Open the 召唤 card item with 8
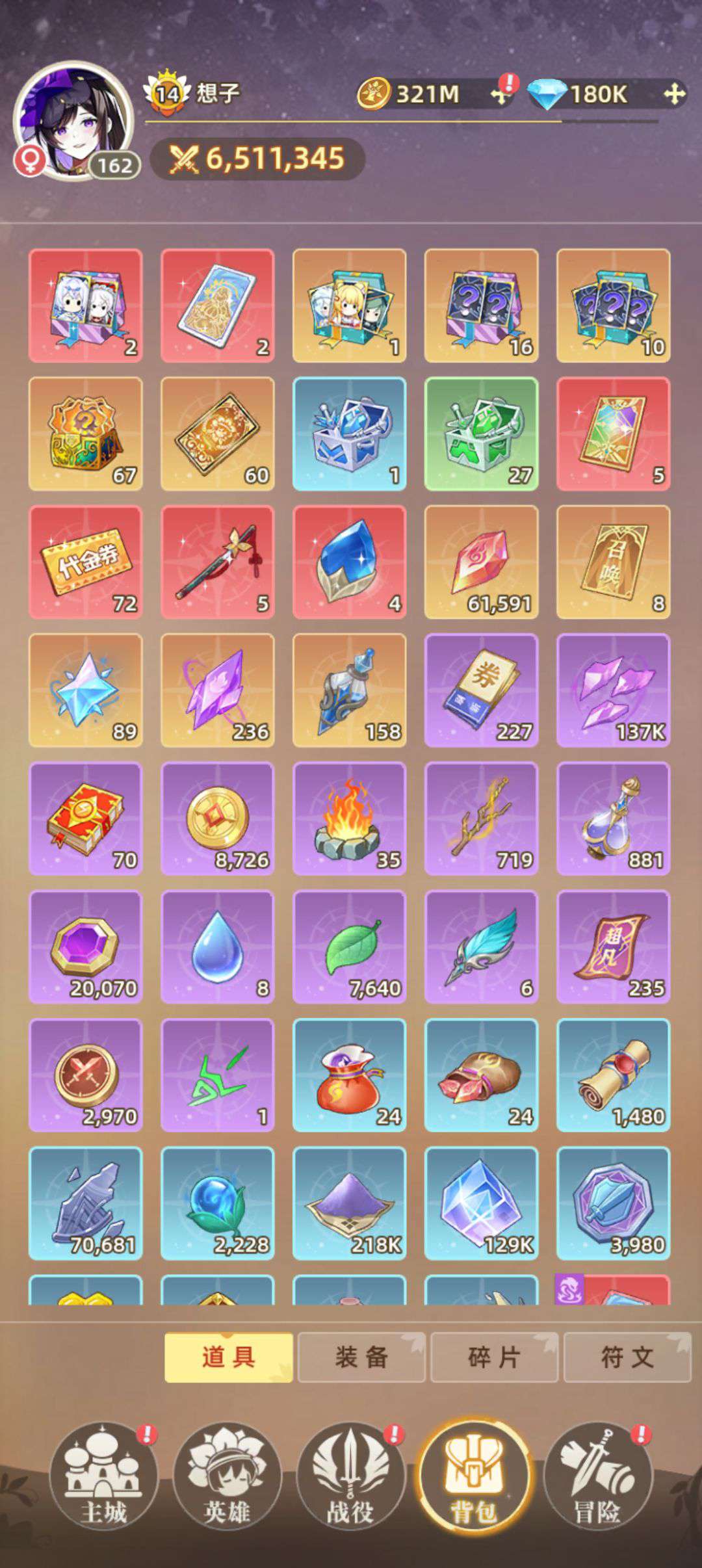The width and height of the screenshot is (702, 1568). pos(613,562)
